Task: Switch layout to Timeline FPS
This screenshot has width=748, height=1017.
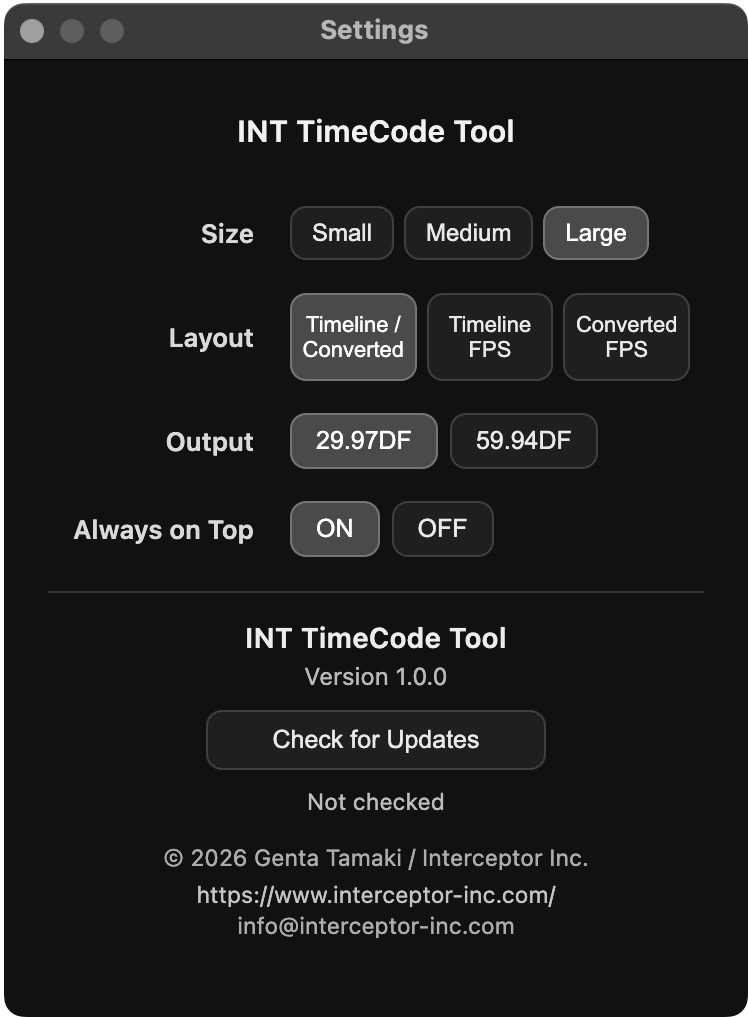Action: (489, 337)
